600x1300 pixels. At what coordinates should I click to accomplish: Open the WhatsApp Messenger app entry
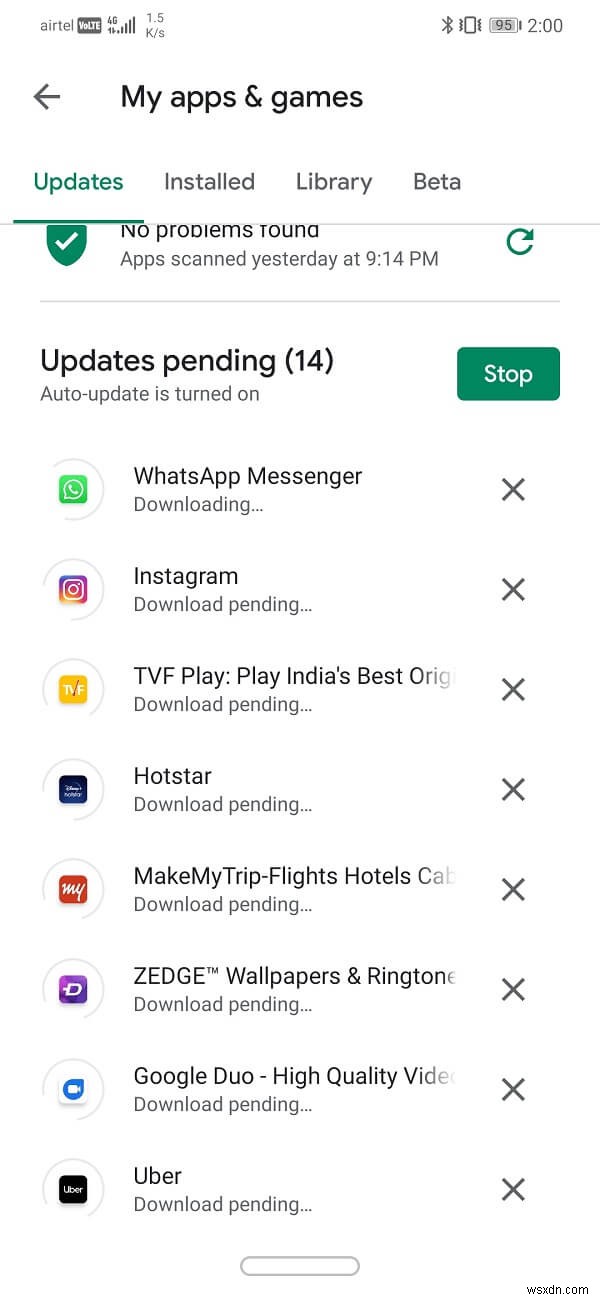coord(247,488)
